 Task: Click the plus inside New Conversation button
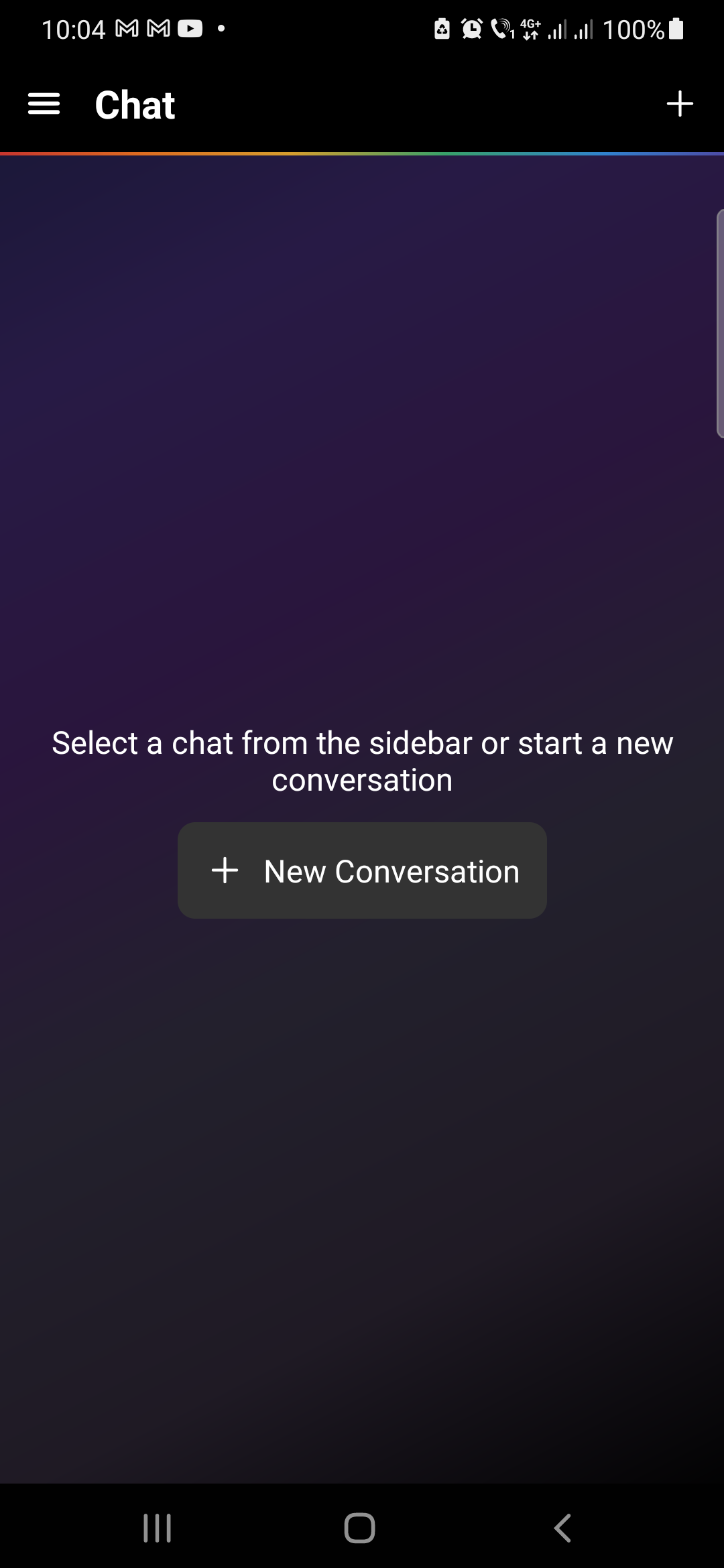click(225, 870)
